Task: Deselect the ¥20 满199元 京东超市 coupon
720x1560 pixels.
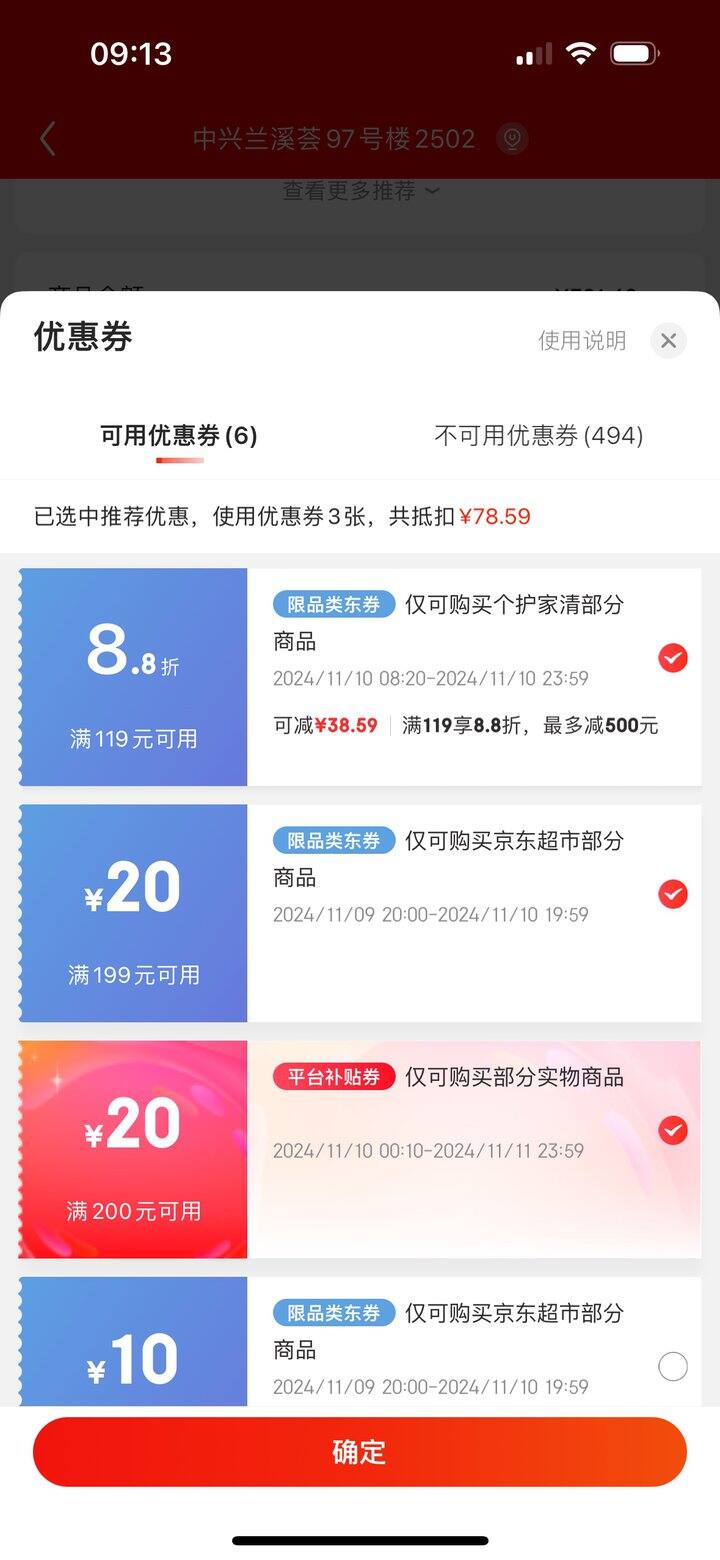Action: [673, 894]
